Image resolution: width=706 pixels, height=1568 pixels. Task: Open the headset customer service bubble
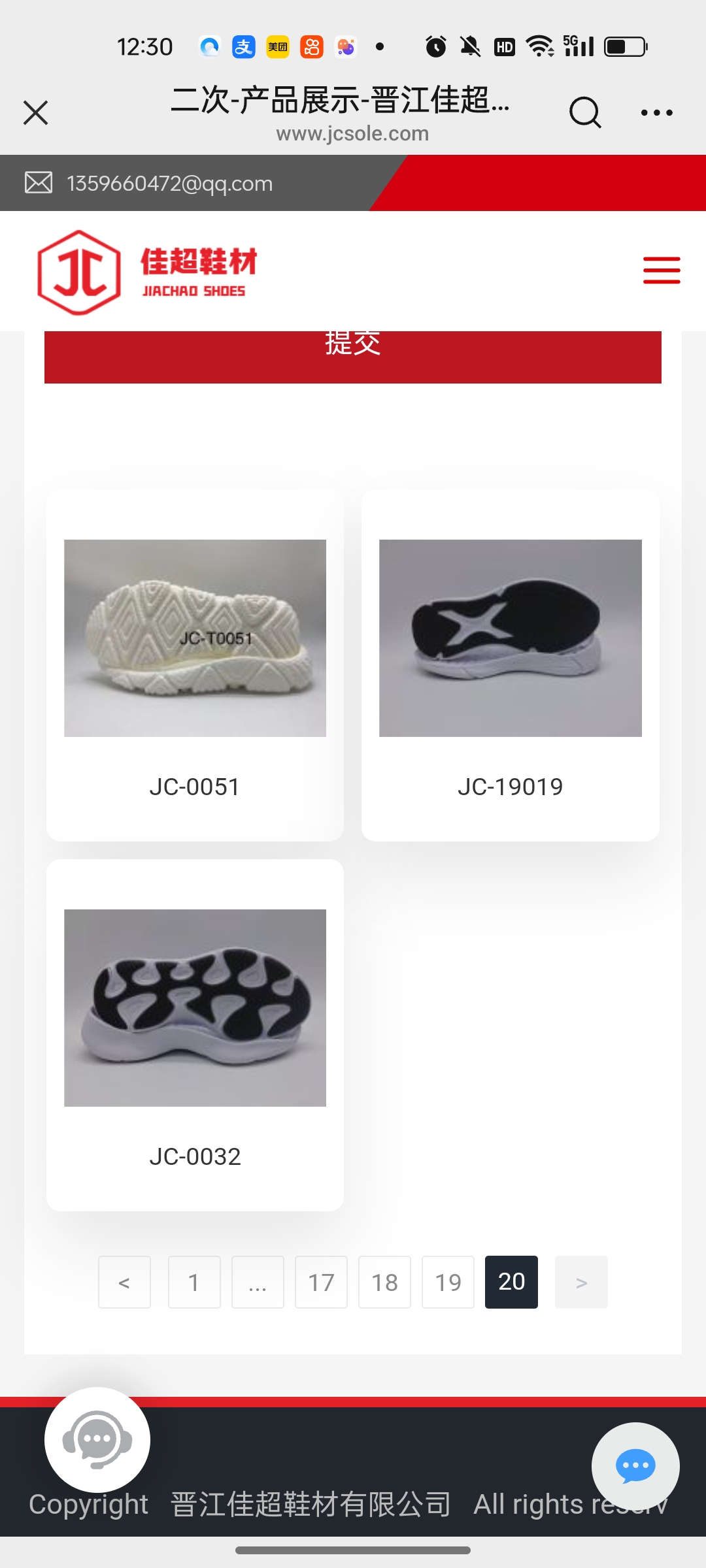[97, 1439]
